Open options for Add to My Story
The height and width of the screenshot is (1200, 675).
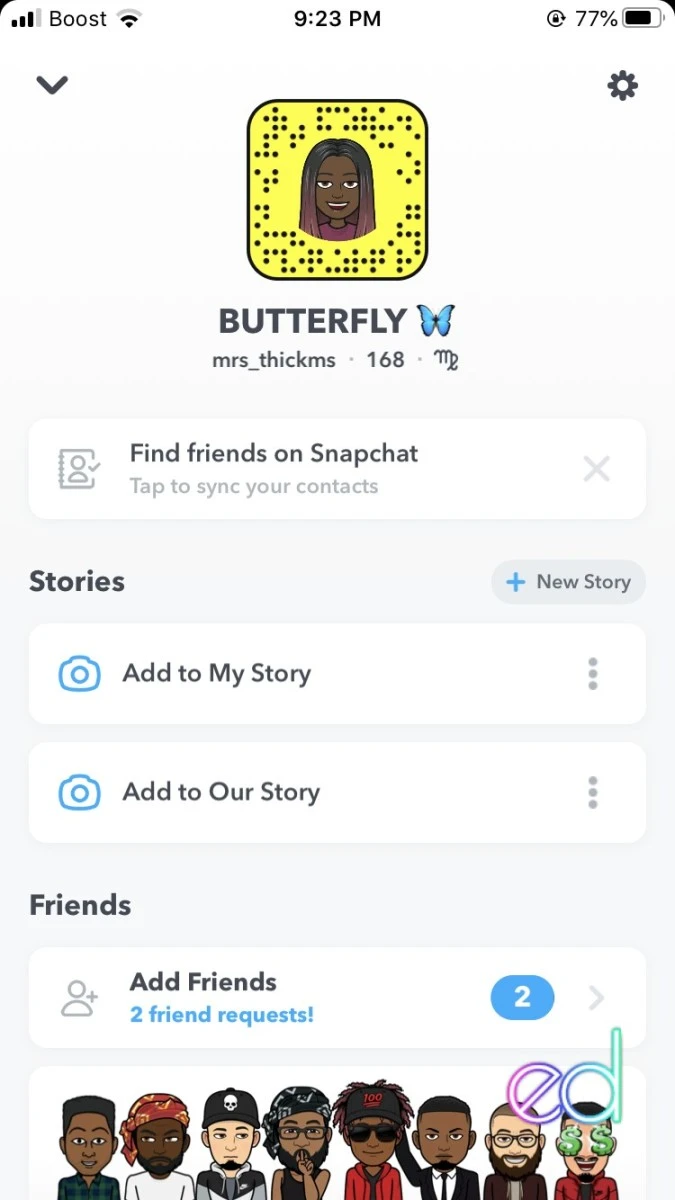point(593,674)
